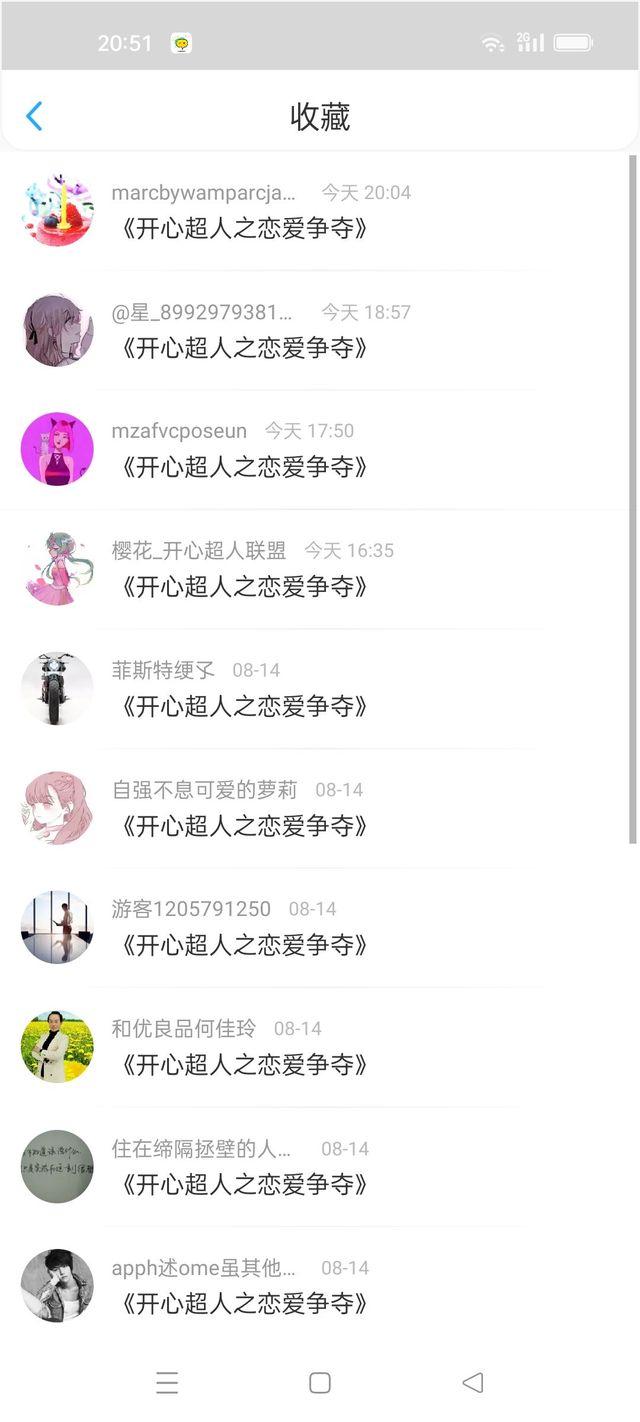640x1422 pixels.
Task: Open the favorite from apph述ome虽其他
Action: [244, 1304]
